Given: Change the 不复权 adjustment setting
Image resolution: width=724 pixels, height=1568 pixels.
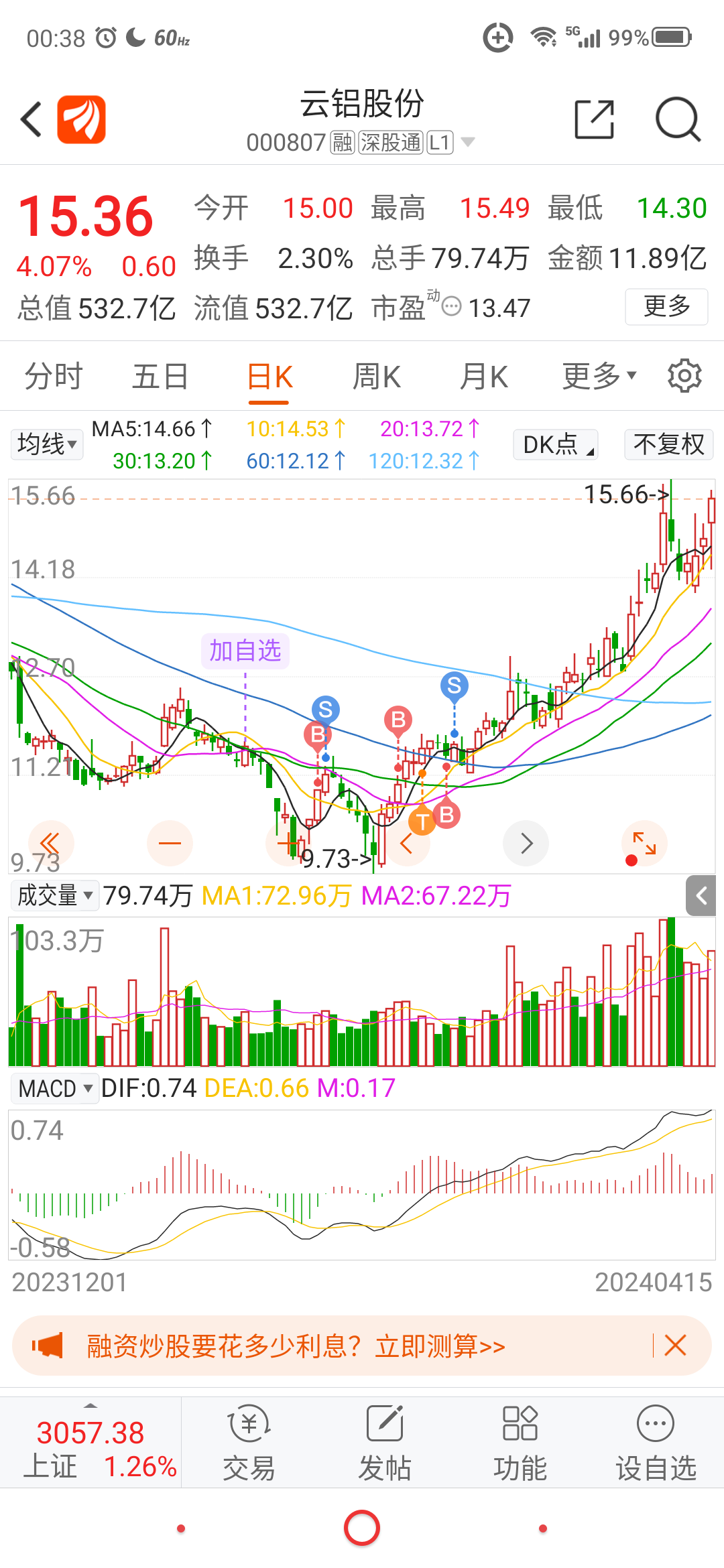Looking at the screenshot, I should 669,444.
